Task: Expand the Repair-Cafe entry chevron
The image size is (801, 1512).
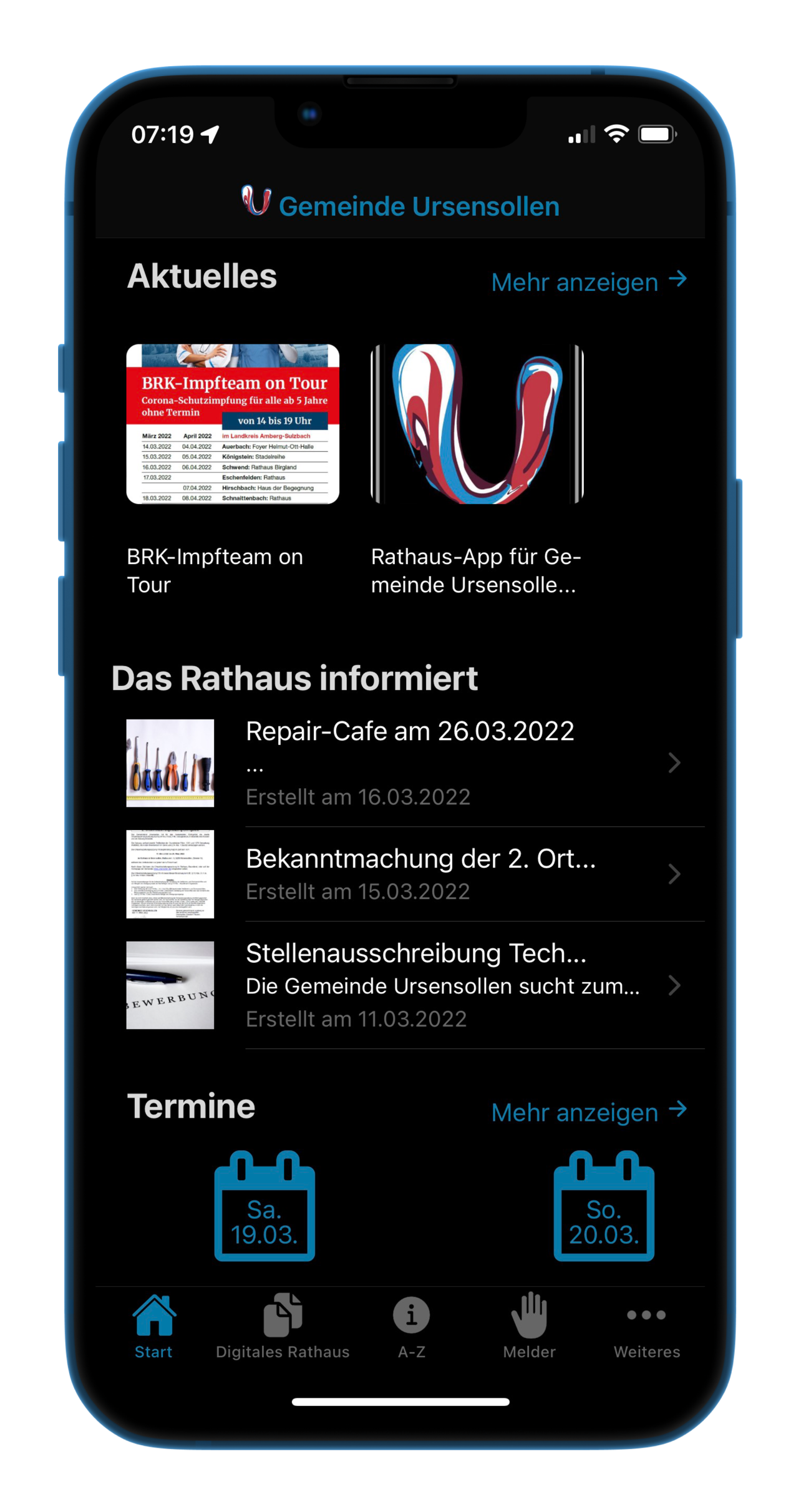Action: [x=674, y=763]
